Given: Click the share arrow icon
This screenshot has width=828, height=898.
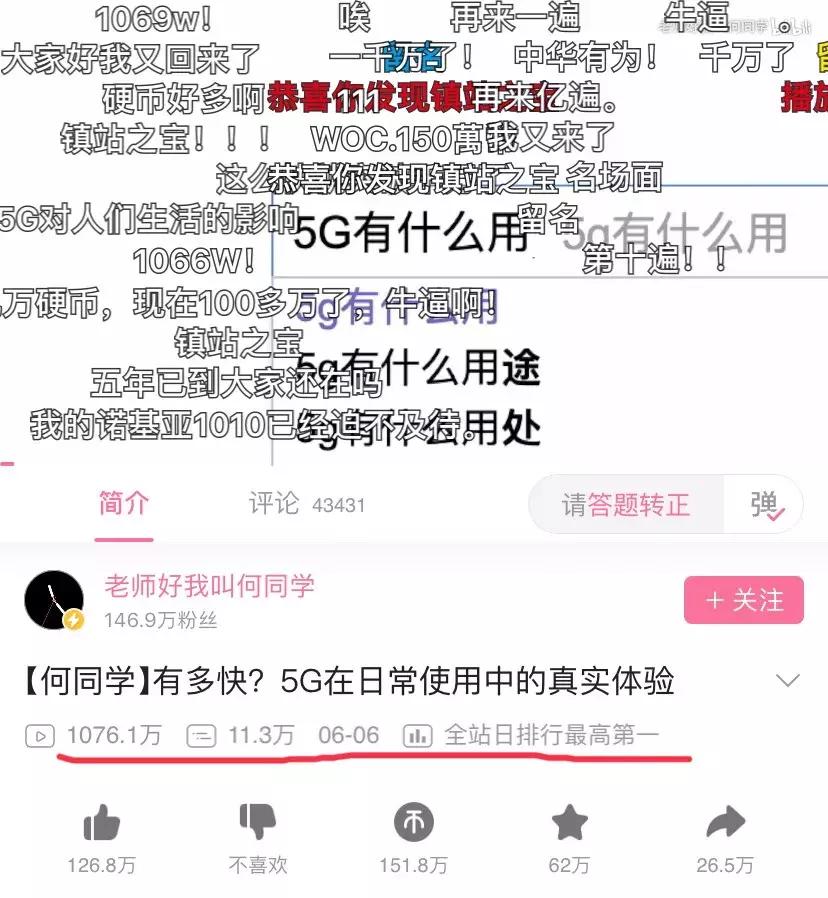Looking at the screenshot, I should [725, 823].
